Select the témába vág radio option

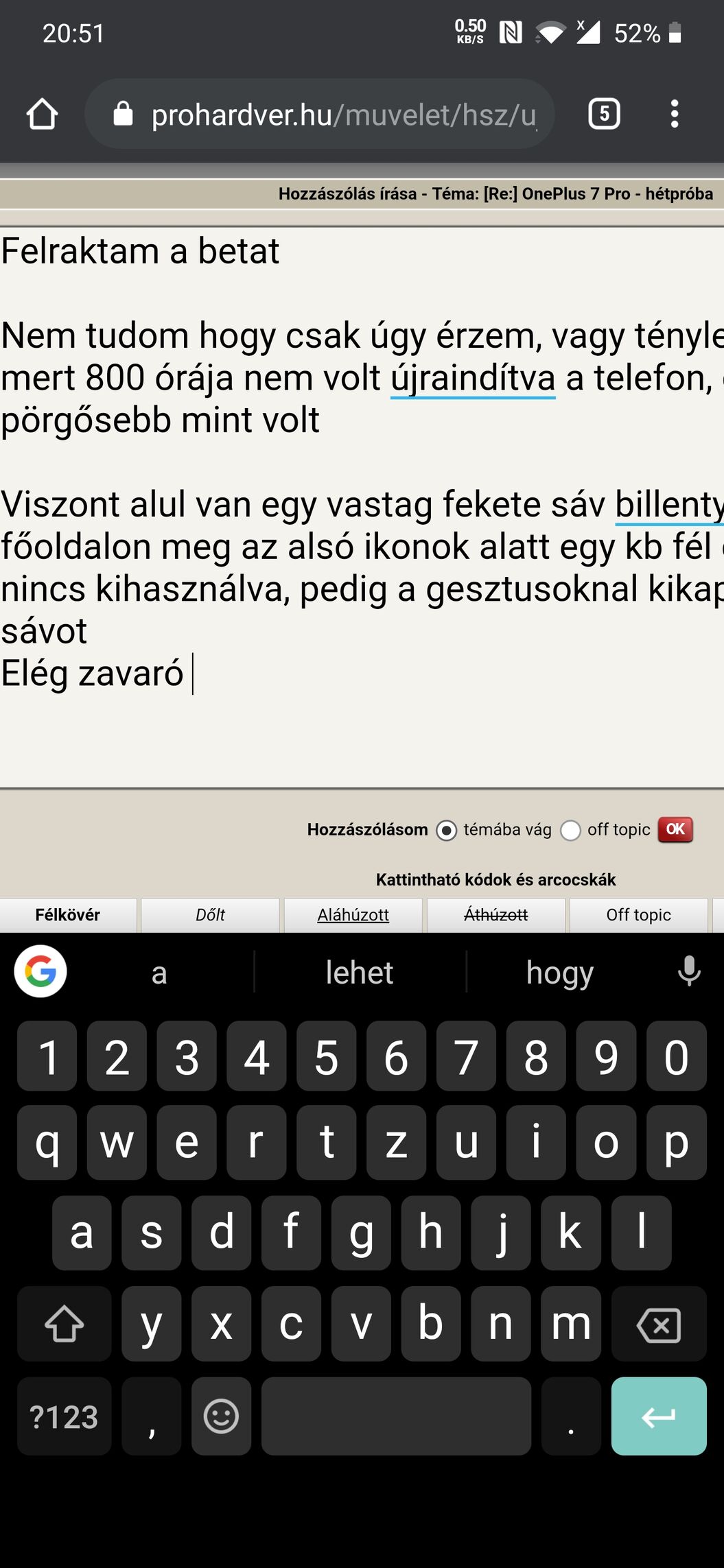pyautogui.click(x=447, y=831)
